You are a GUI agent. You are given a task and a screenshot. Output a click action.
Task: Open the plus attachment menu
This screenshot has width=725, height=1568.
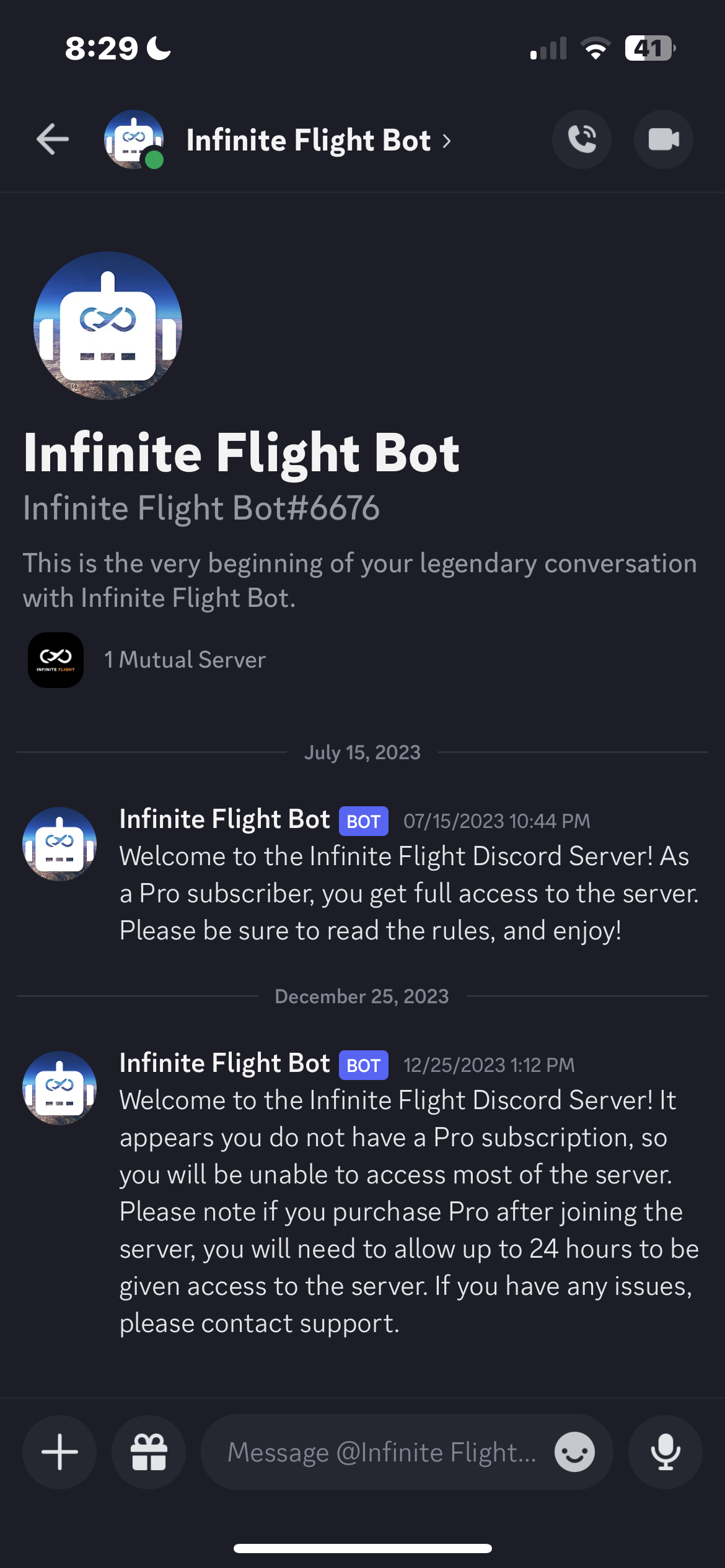[59, 1452]
